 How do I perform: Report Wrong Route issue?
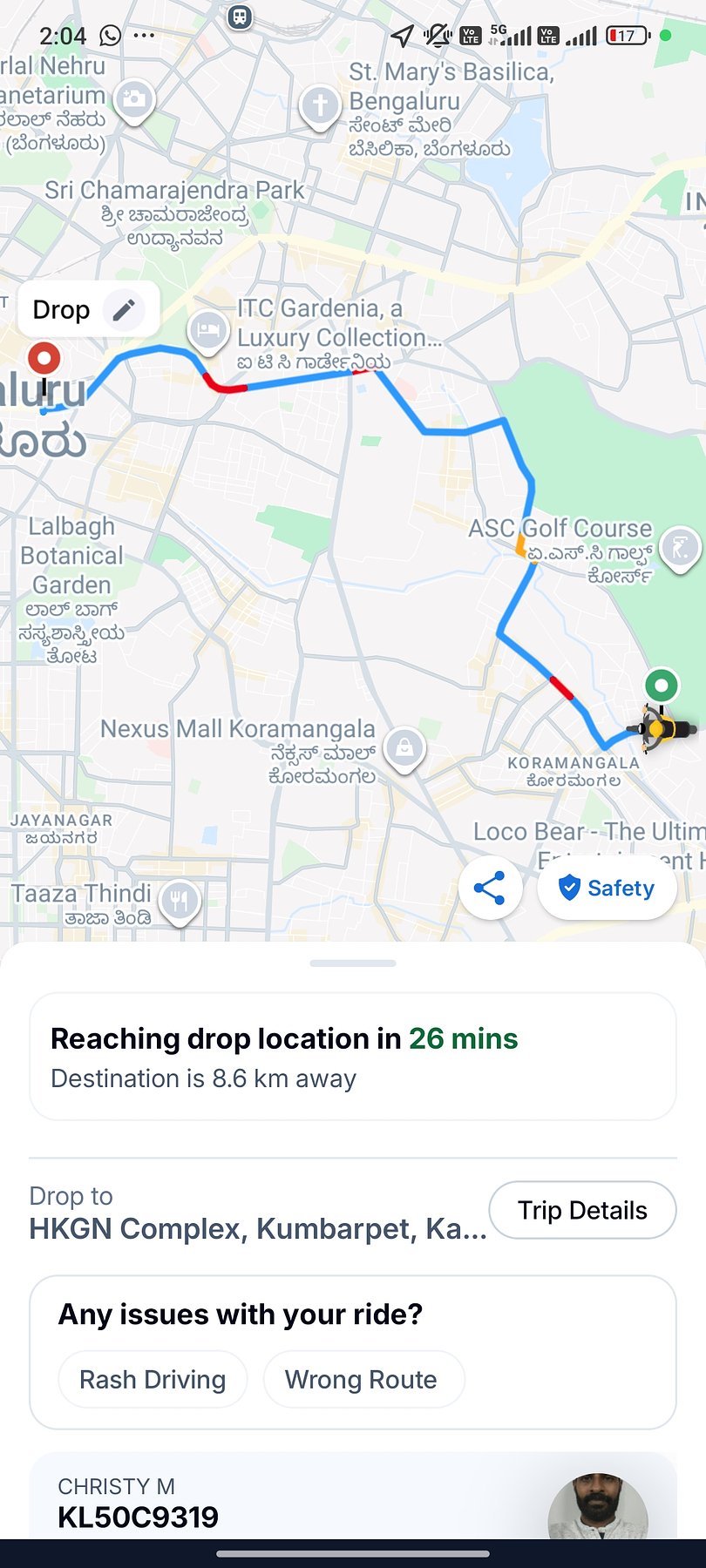tap(362, 1379)
